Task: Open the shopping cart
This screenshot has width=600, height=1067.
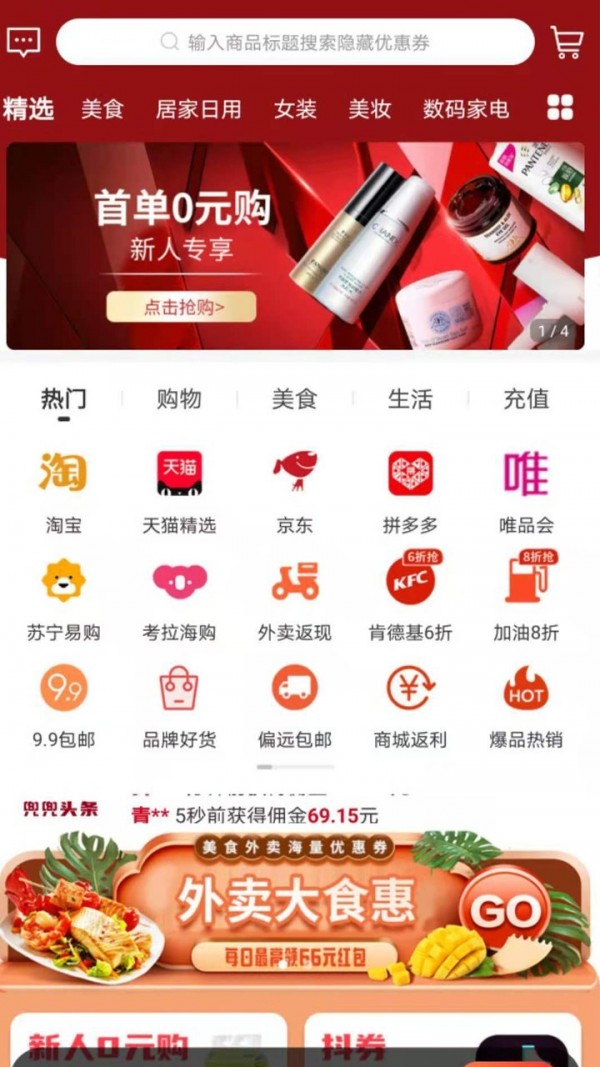Action: click(567, 42)
